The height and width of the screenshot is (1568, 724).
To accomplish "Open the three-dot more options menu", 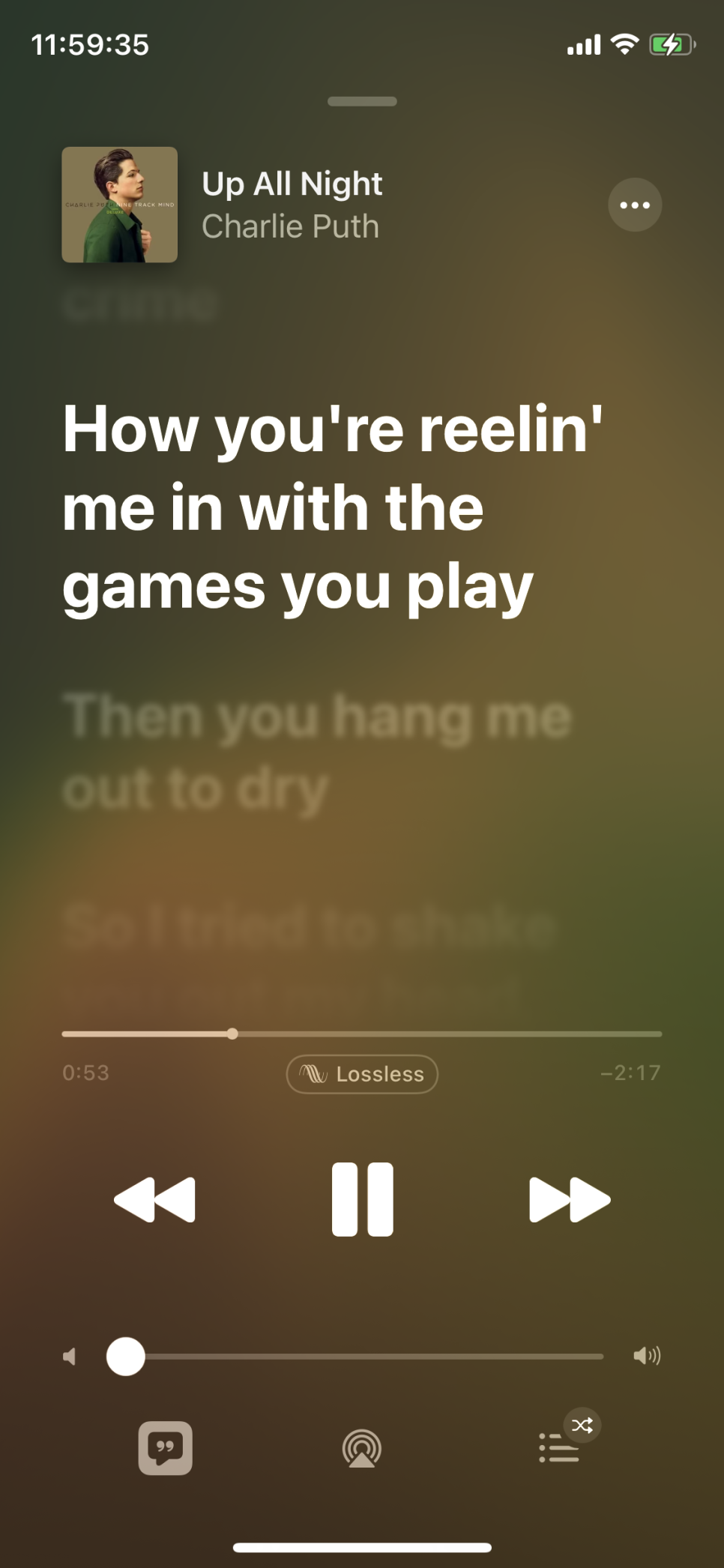I will 634,205.
